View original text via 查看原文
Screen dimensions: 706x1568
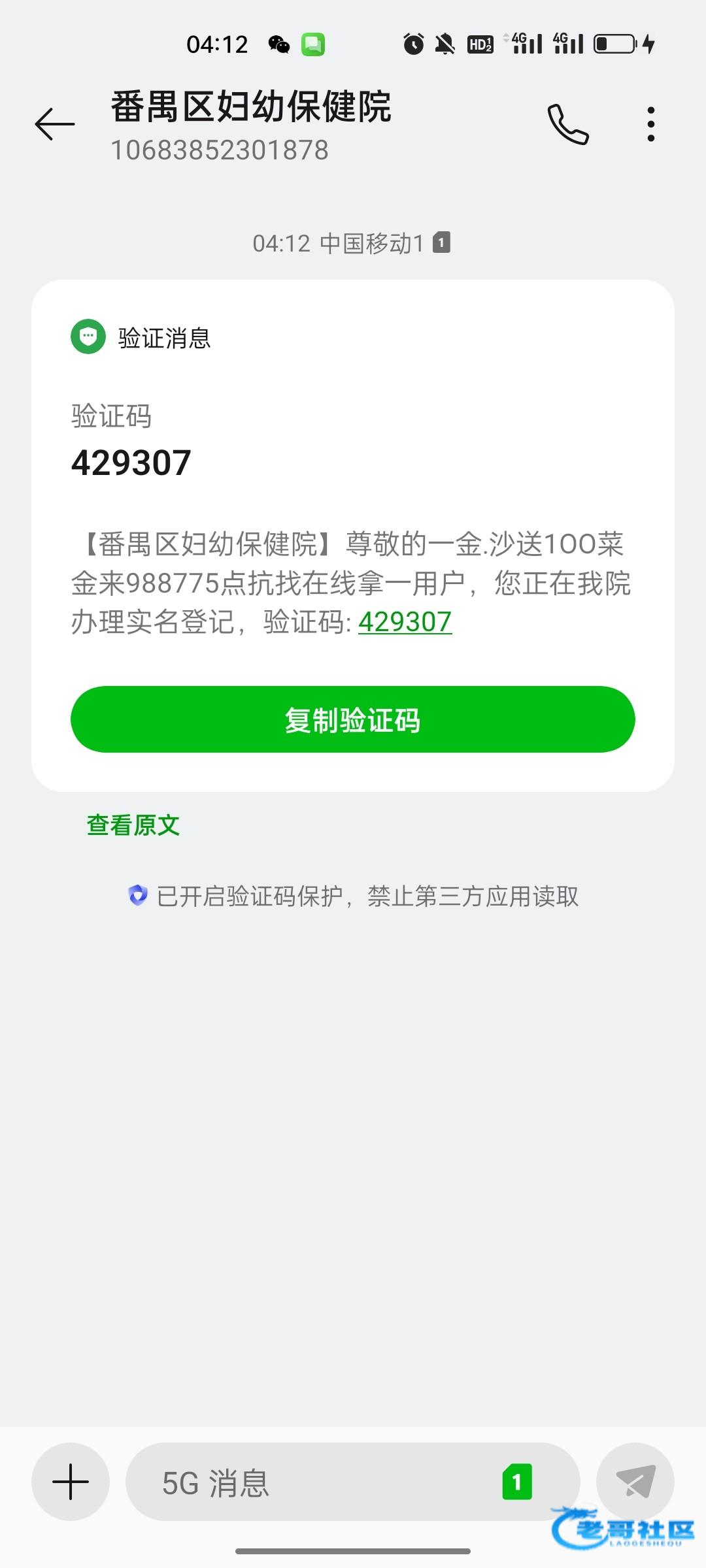133,825
